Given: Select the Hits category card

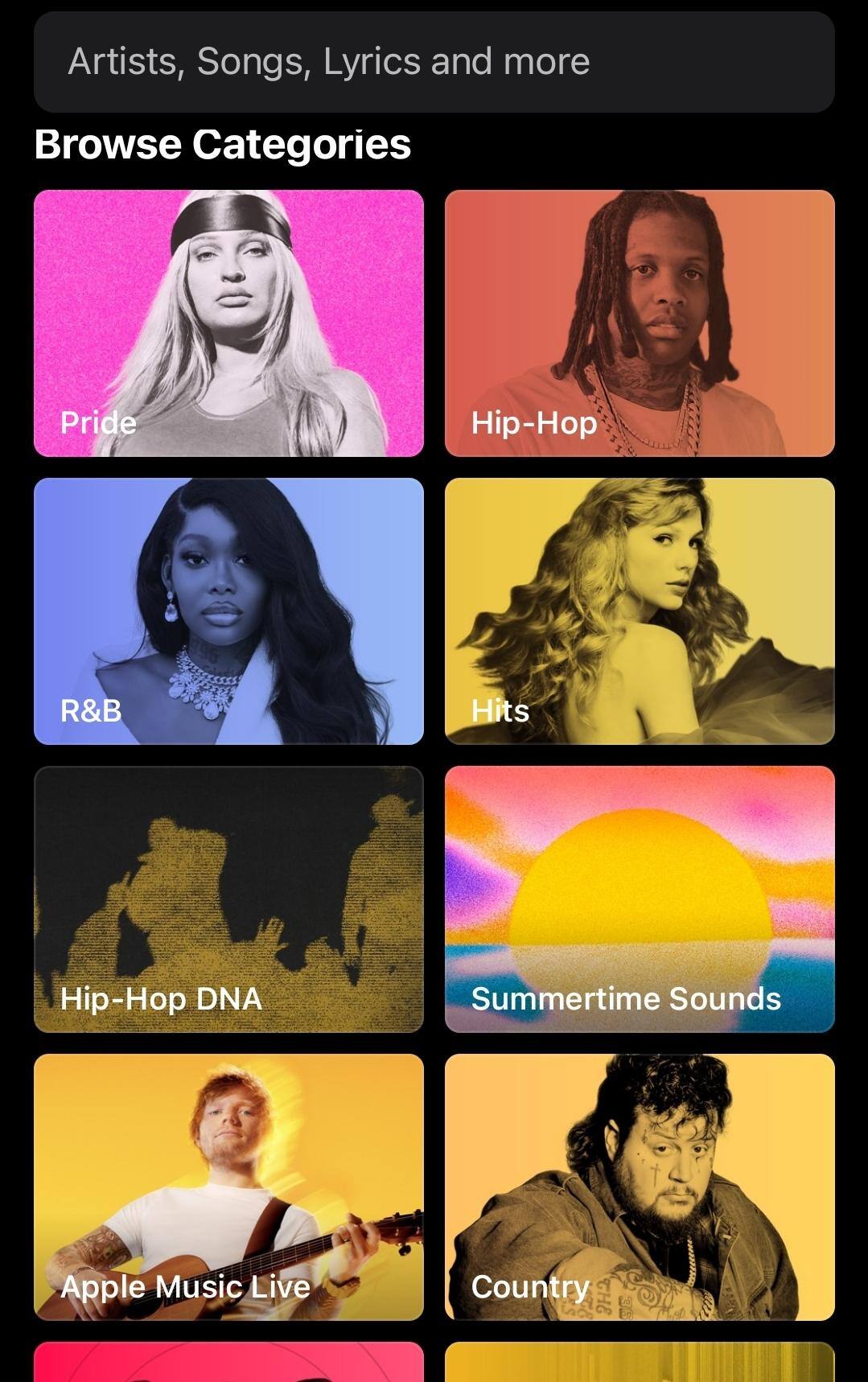Looking at the screenshot, I should point(640,611).
